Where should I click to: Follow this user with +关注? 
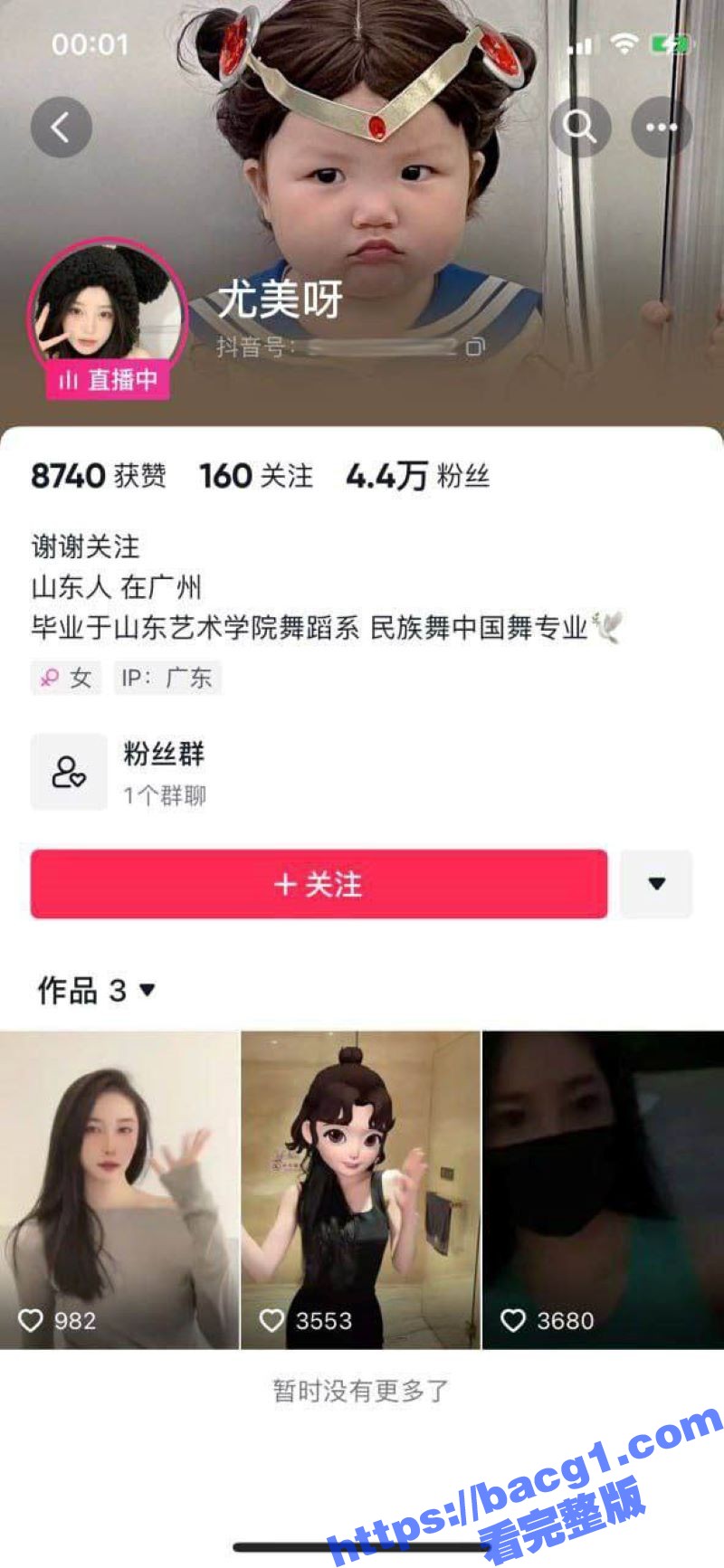pyautogui.click(x=319, y=884)
